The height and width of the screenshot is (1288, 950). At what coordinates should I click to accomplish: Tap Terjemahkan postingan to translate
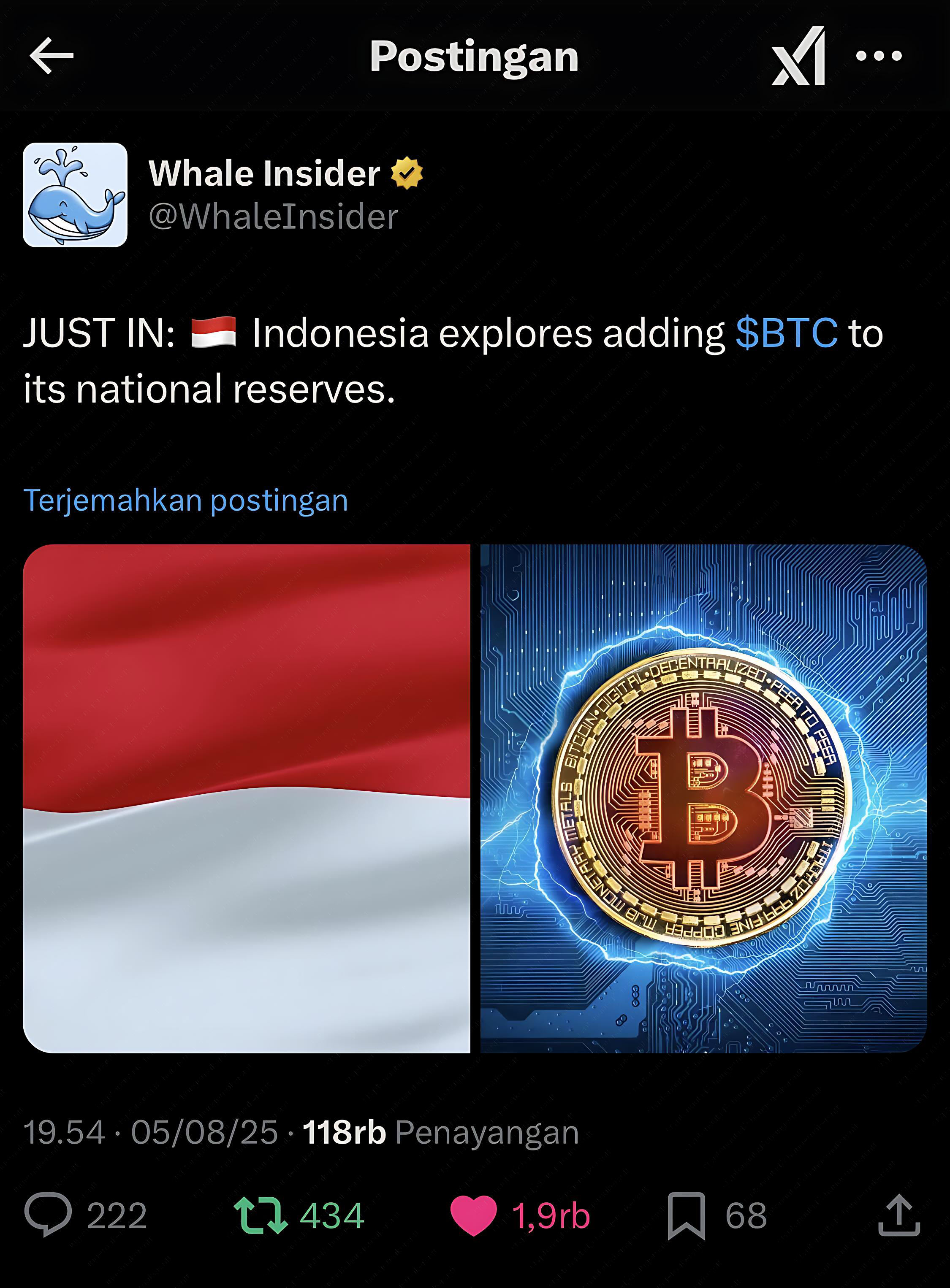[x=186, y=500]
